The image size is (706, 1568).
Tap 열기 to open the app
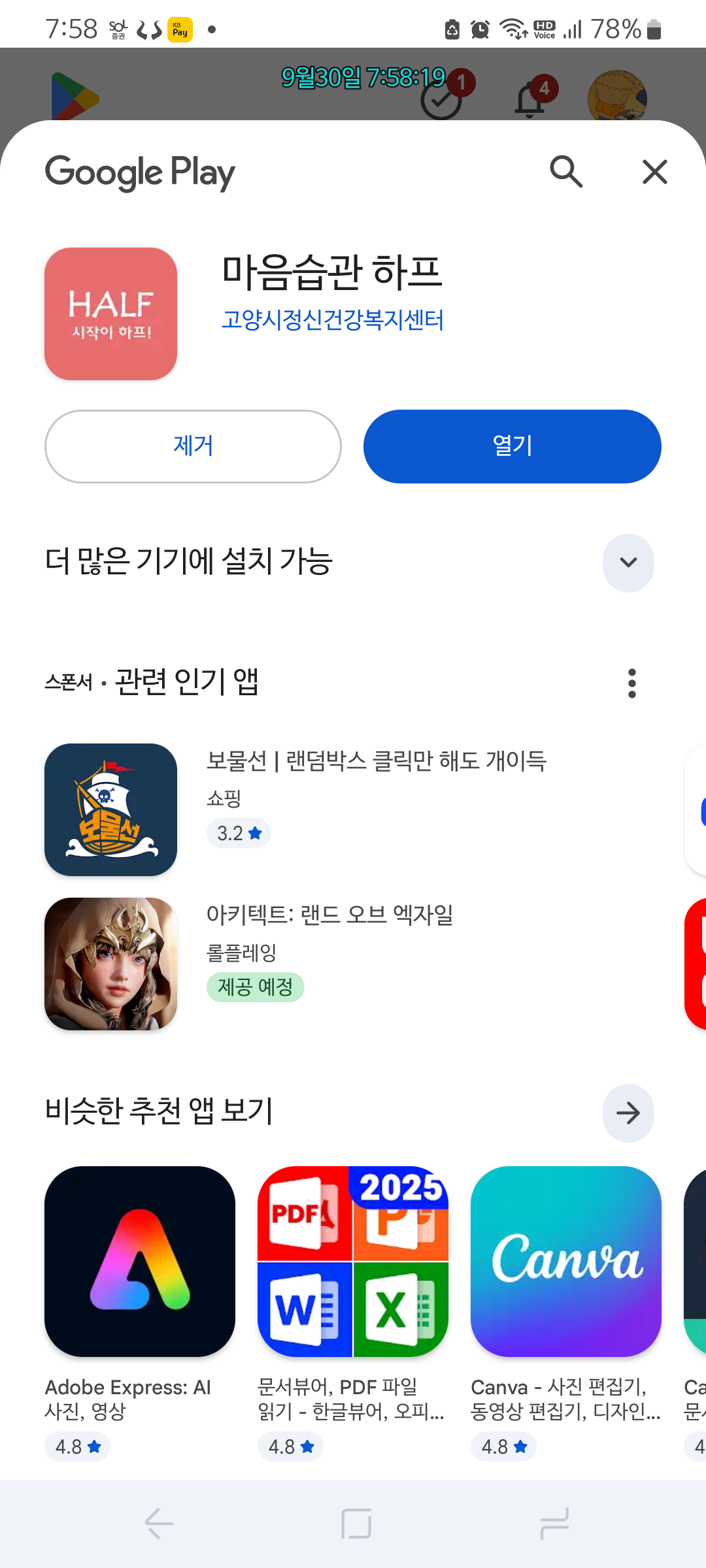click(x=512, y=446)
